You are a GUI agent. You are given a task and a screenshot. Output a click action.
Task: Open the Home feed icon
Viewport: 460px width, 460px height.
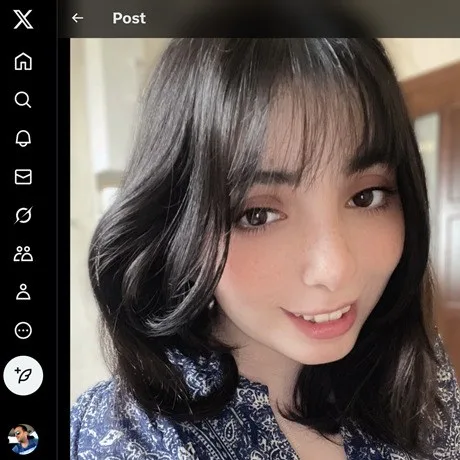tap(23, 61)
